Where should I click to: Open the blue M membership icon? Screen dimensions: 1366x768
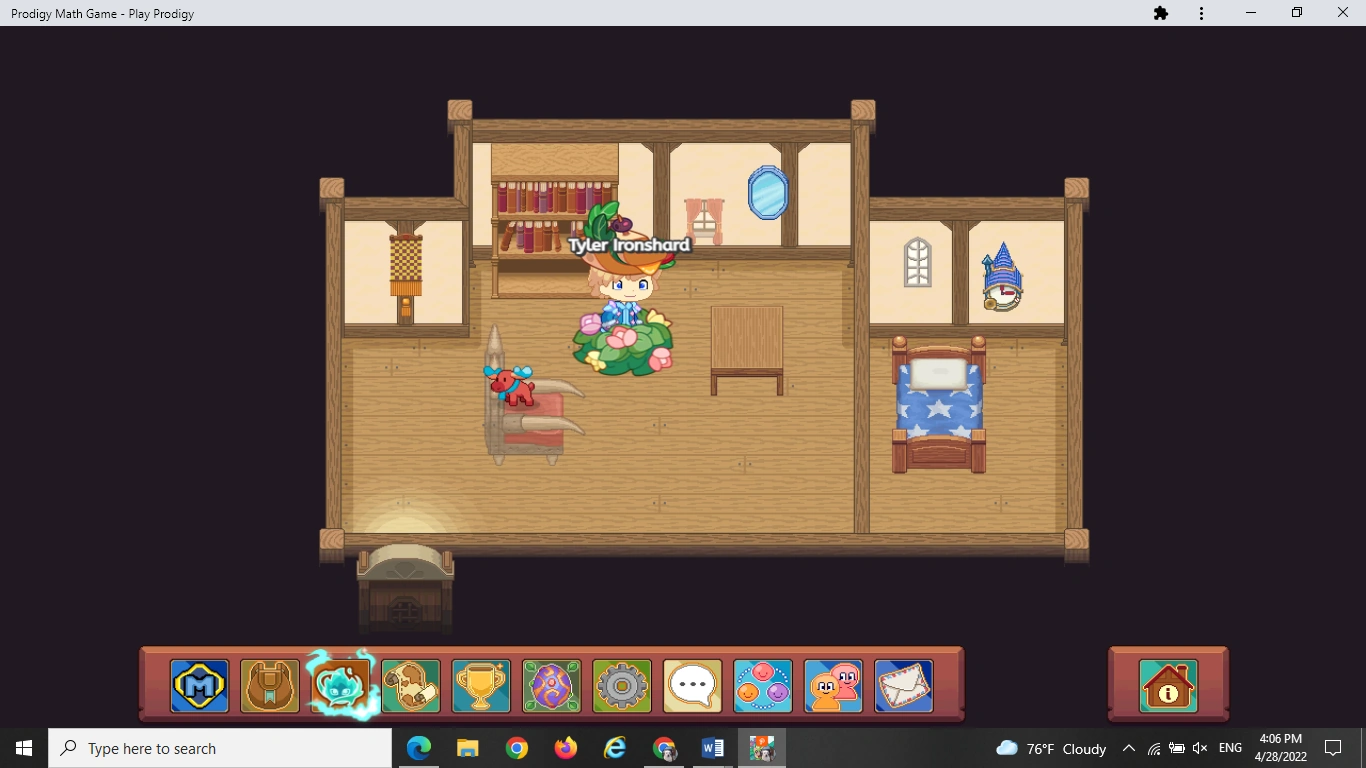click(x=200, y=686)
